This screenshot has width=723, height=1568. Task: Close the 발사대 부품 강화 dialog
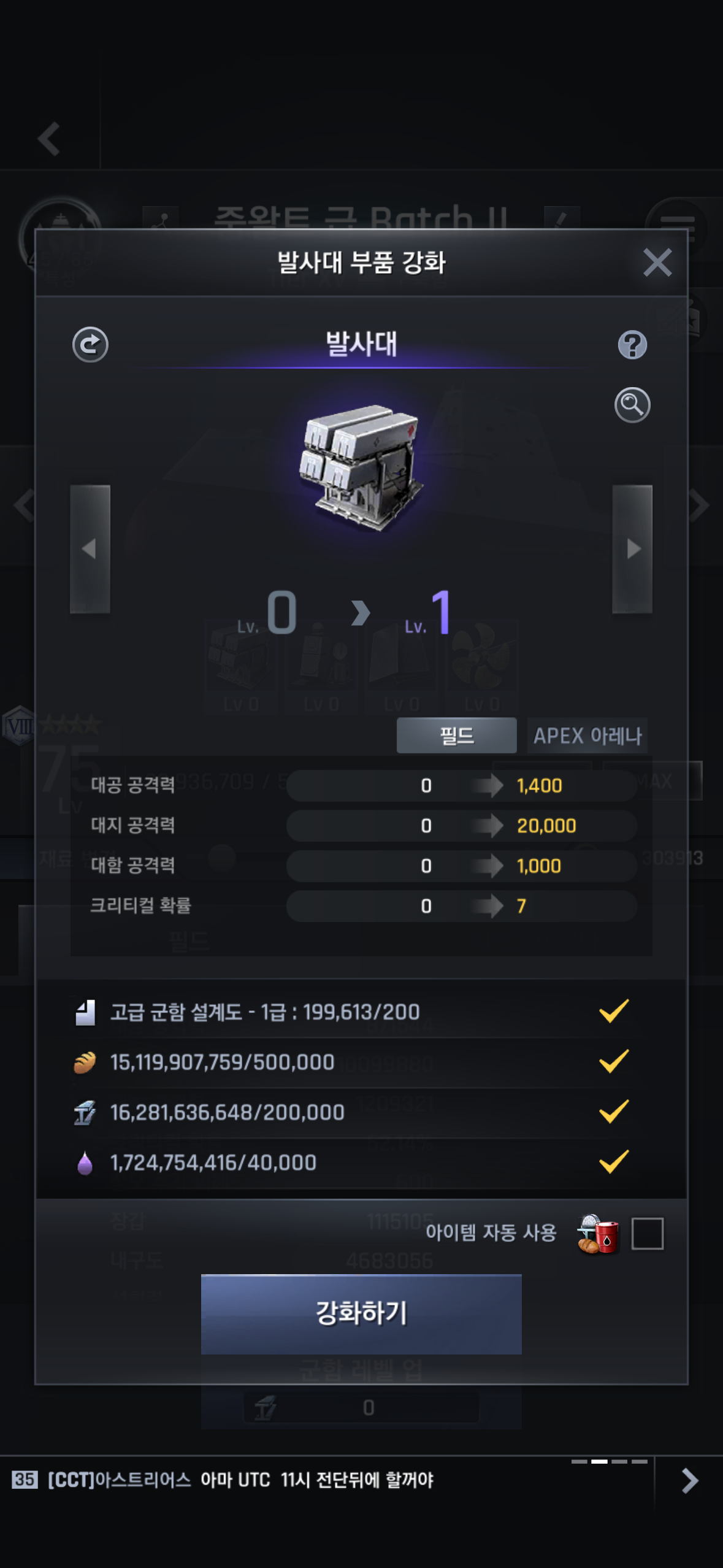657,263
